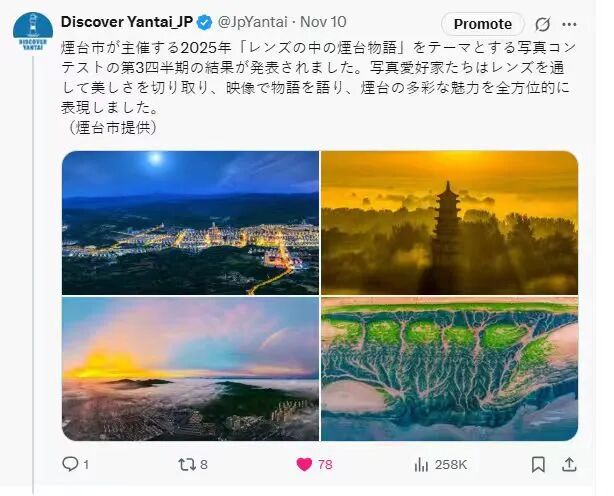Bookmark this Yantai post

538,464
